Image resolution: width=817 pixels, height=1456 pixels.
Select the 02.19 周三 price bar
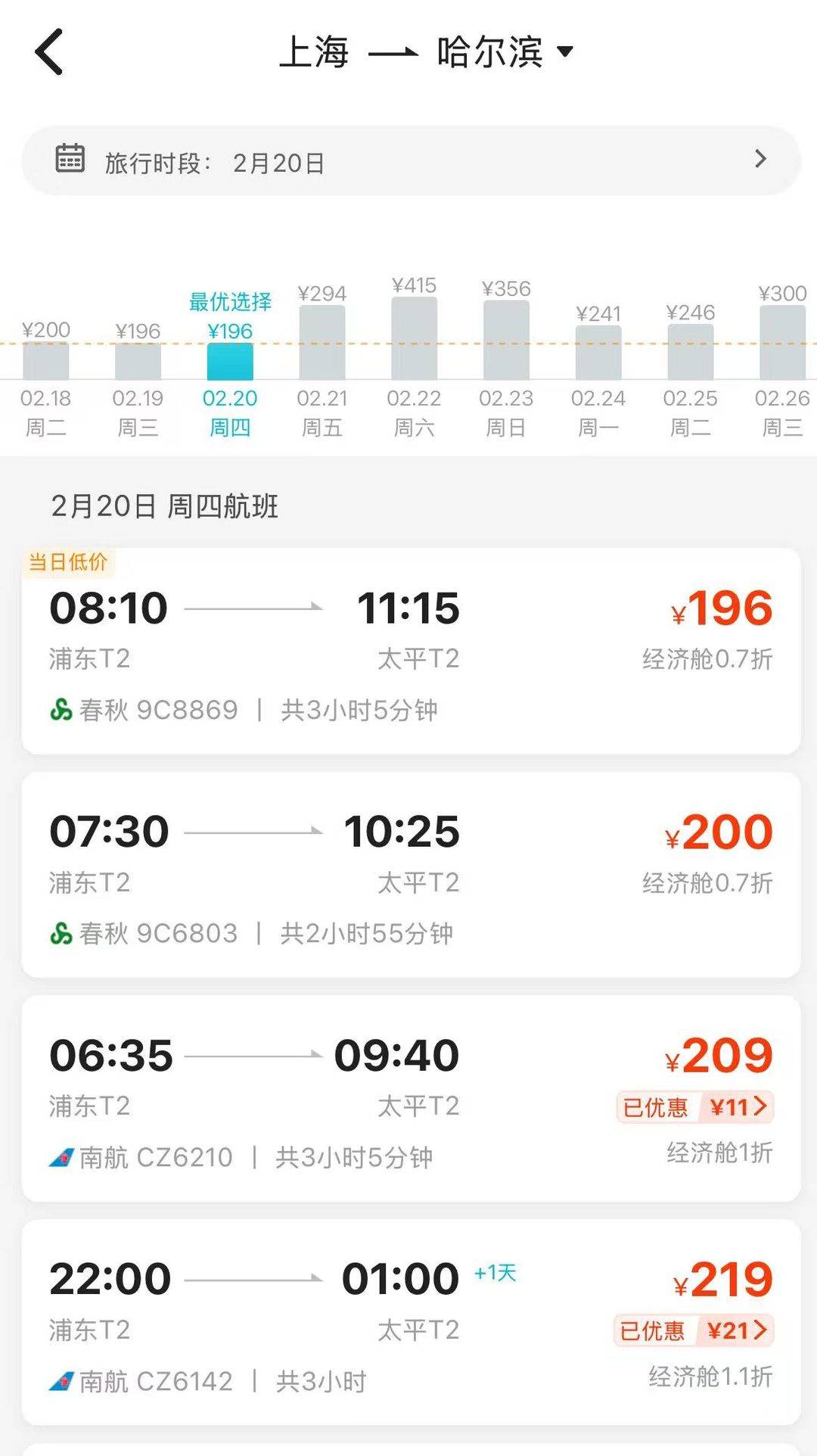tap(138, 362)
